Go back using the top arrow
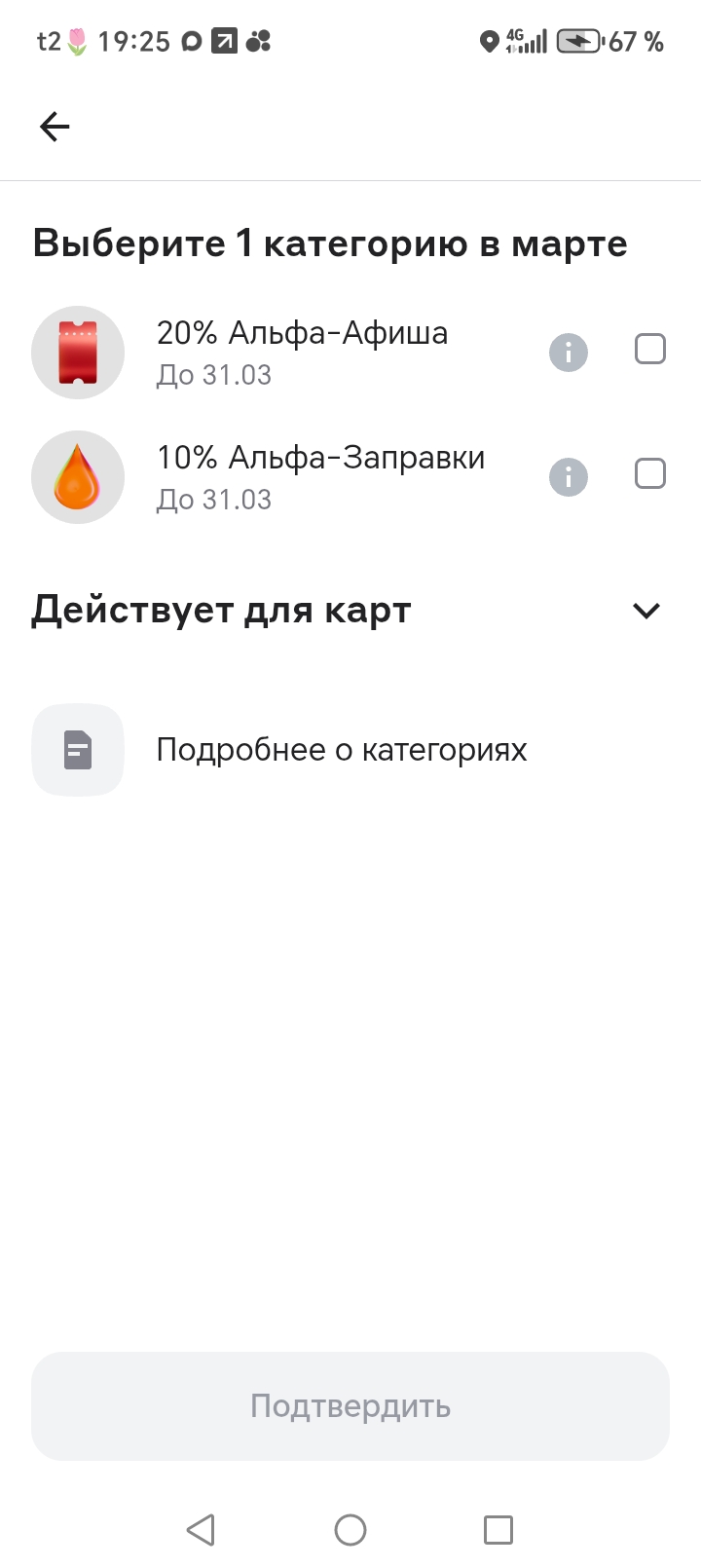Screen dimensions: 701x1568 (x=55, y=127)
